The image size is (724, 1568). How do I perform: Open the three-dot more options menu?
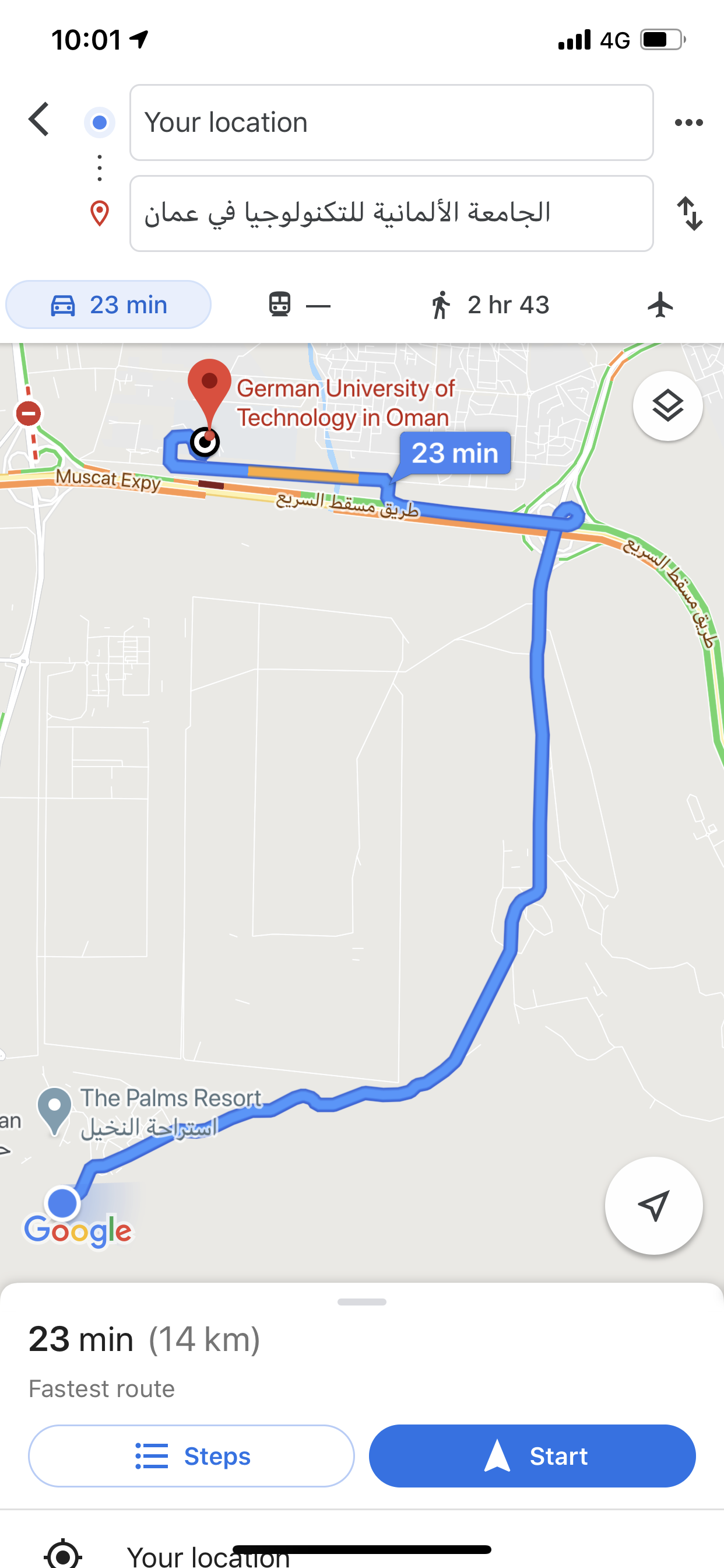[x=688, y=123]
